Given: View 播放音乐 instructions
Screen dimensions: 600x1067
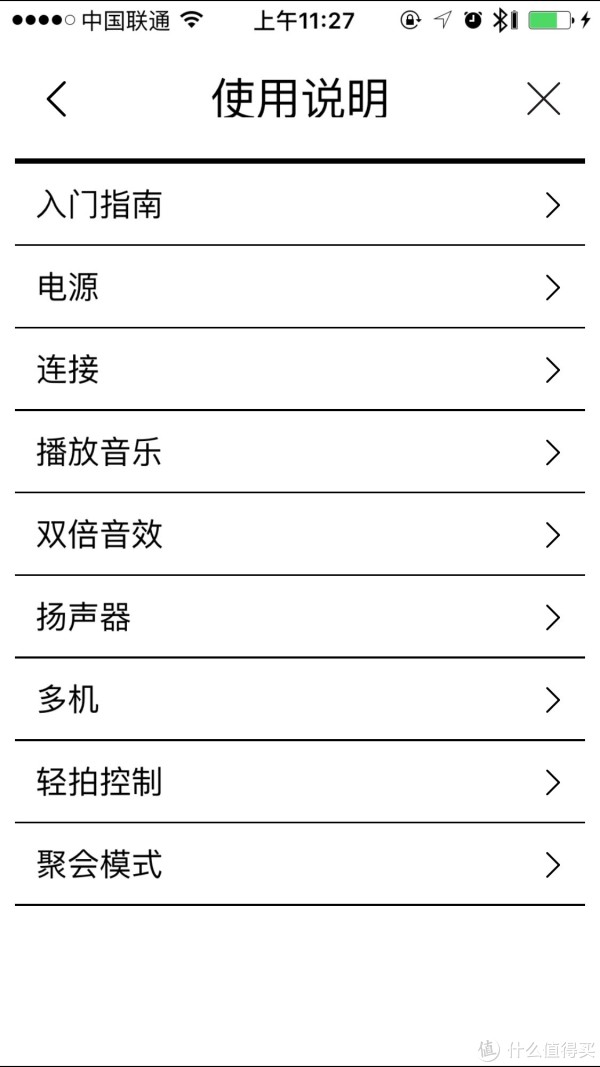Looking at the screenshot, I should tap(300, 452).
